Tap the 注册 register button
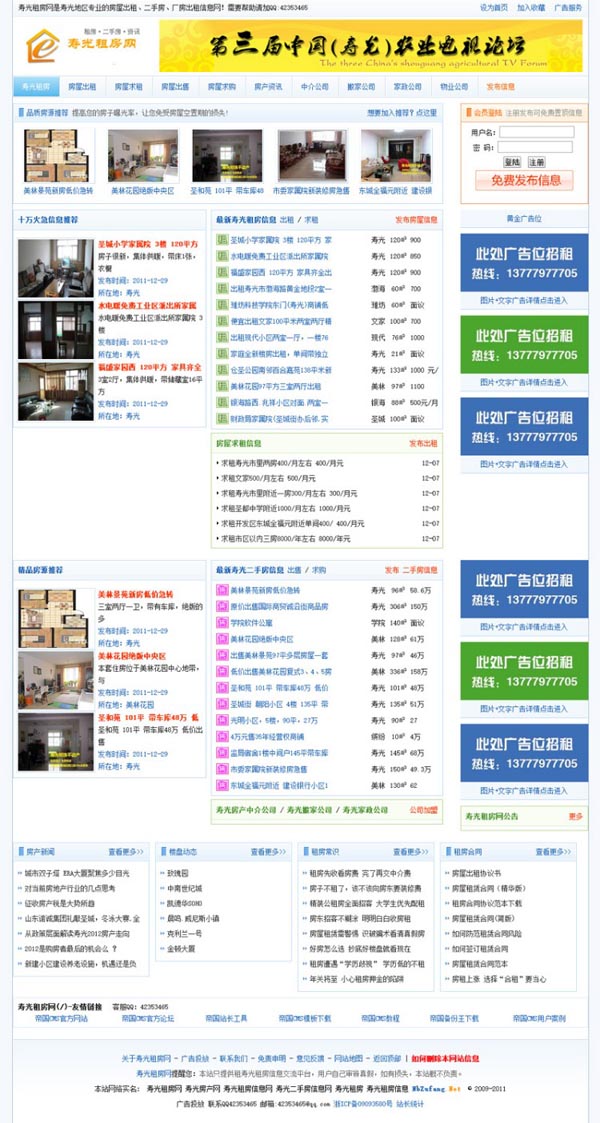Viewport: 600px width, 1123px height. point(537,162)
